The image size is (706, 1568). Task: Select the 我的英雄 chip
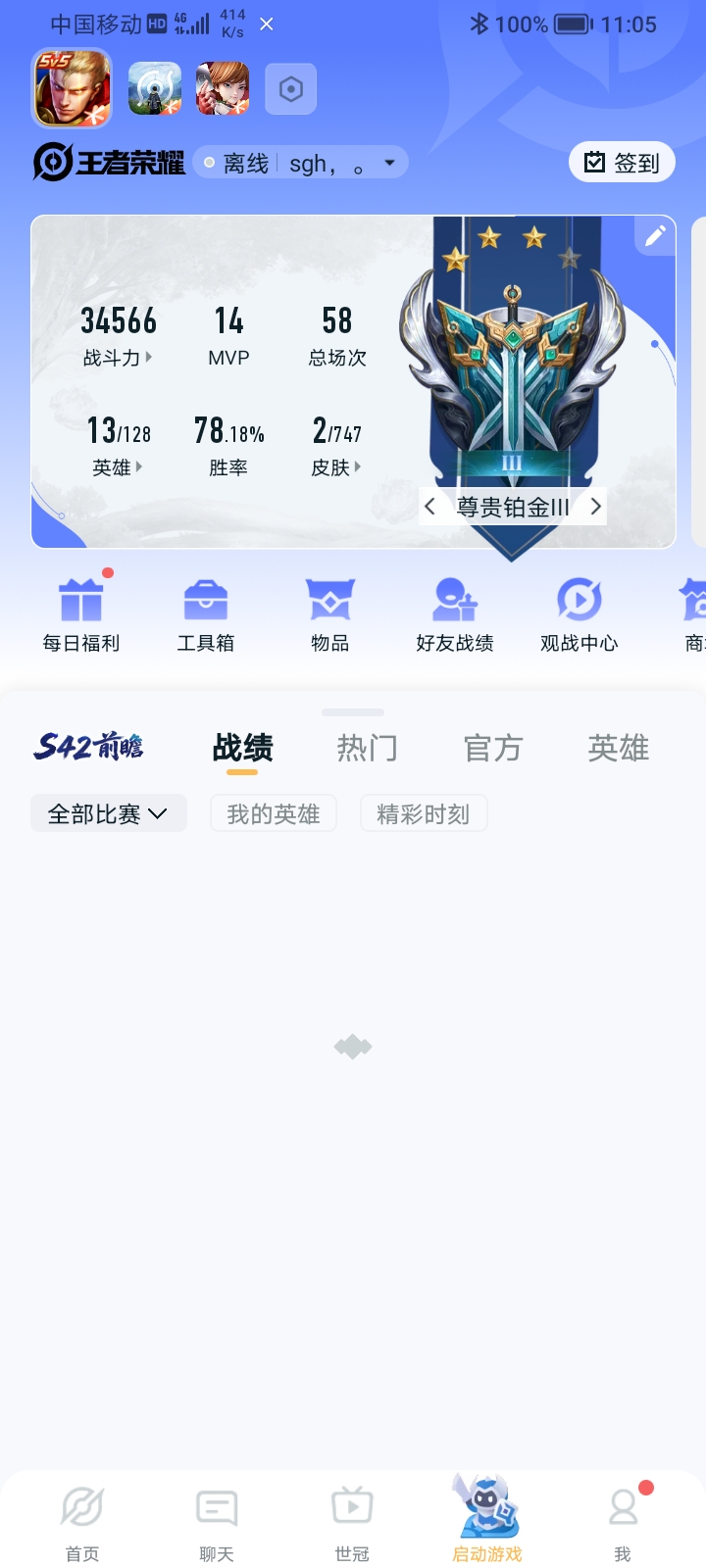pos(274,813)
